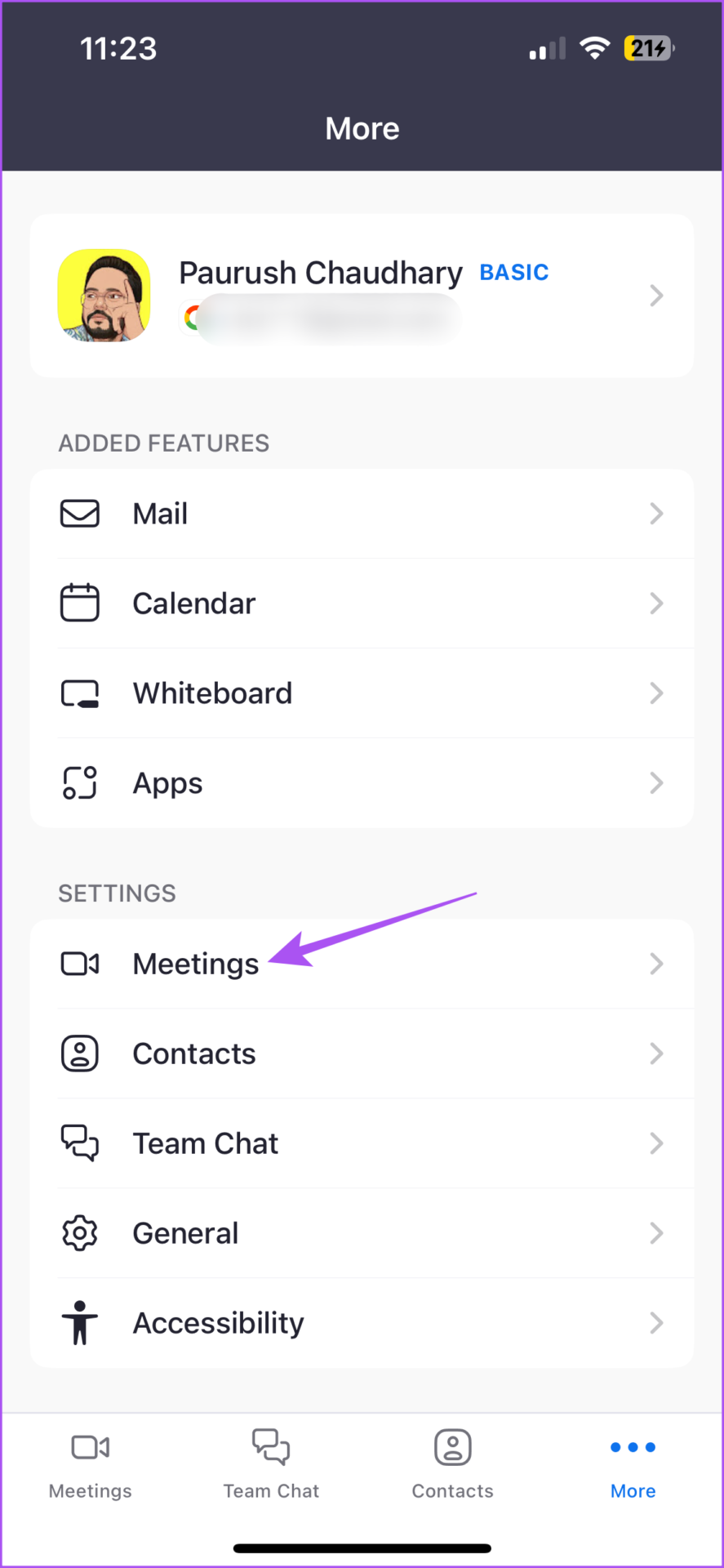
Task: Tap the profile picture thumbnail
Action: click(x=104, y=295)
